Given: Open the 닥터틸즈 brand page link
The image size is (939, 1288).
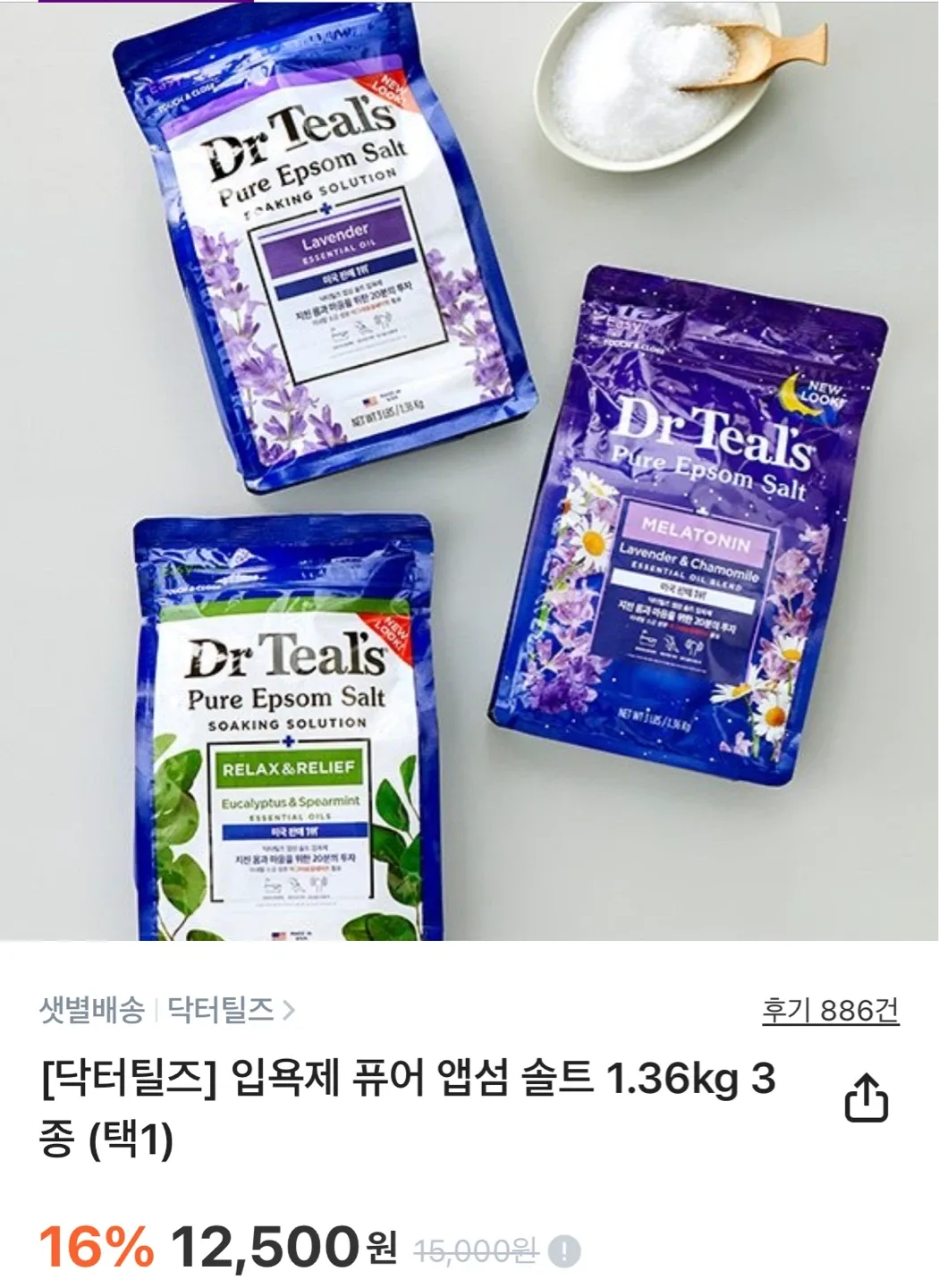Looking at the screenshot, I should [231, 1011].
